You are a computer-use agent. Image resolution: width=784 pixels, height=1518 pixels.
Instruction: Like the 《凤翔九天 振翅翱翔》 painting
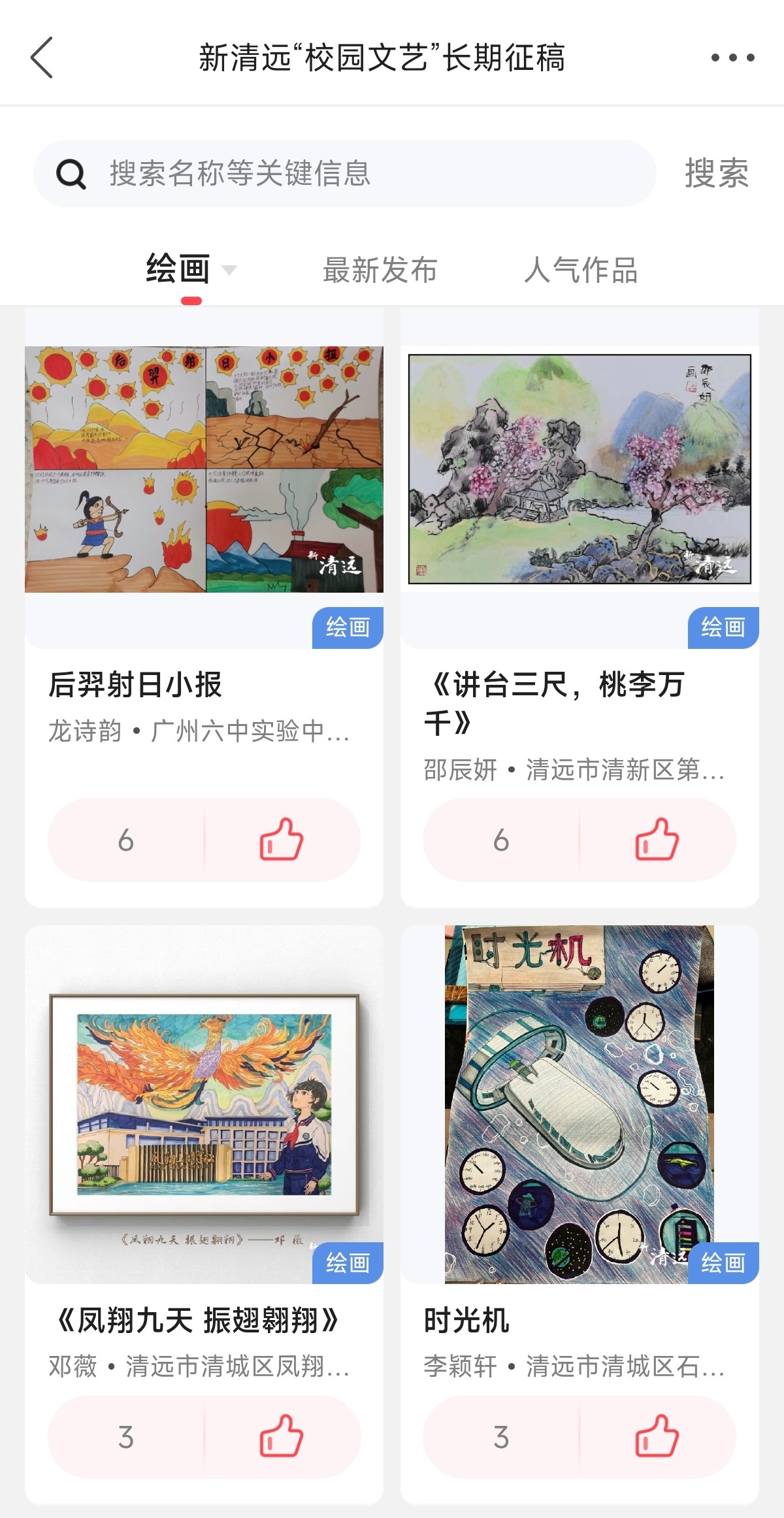click(x=282, y=1437)
